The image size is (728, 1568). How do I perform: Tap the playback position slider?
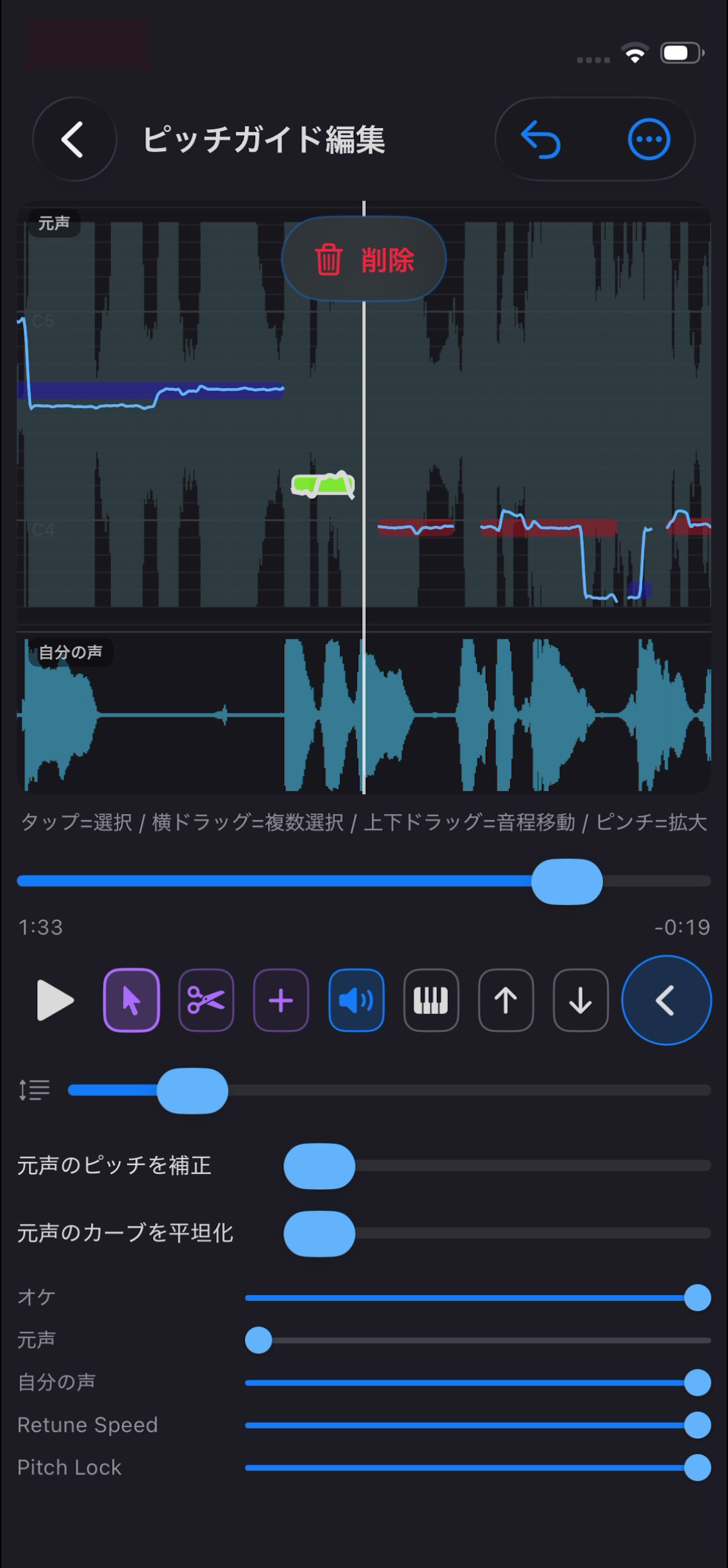364,881
